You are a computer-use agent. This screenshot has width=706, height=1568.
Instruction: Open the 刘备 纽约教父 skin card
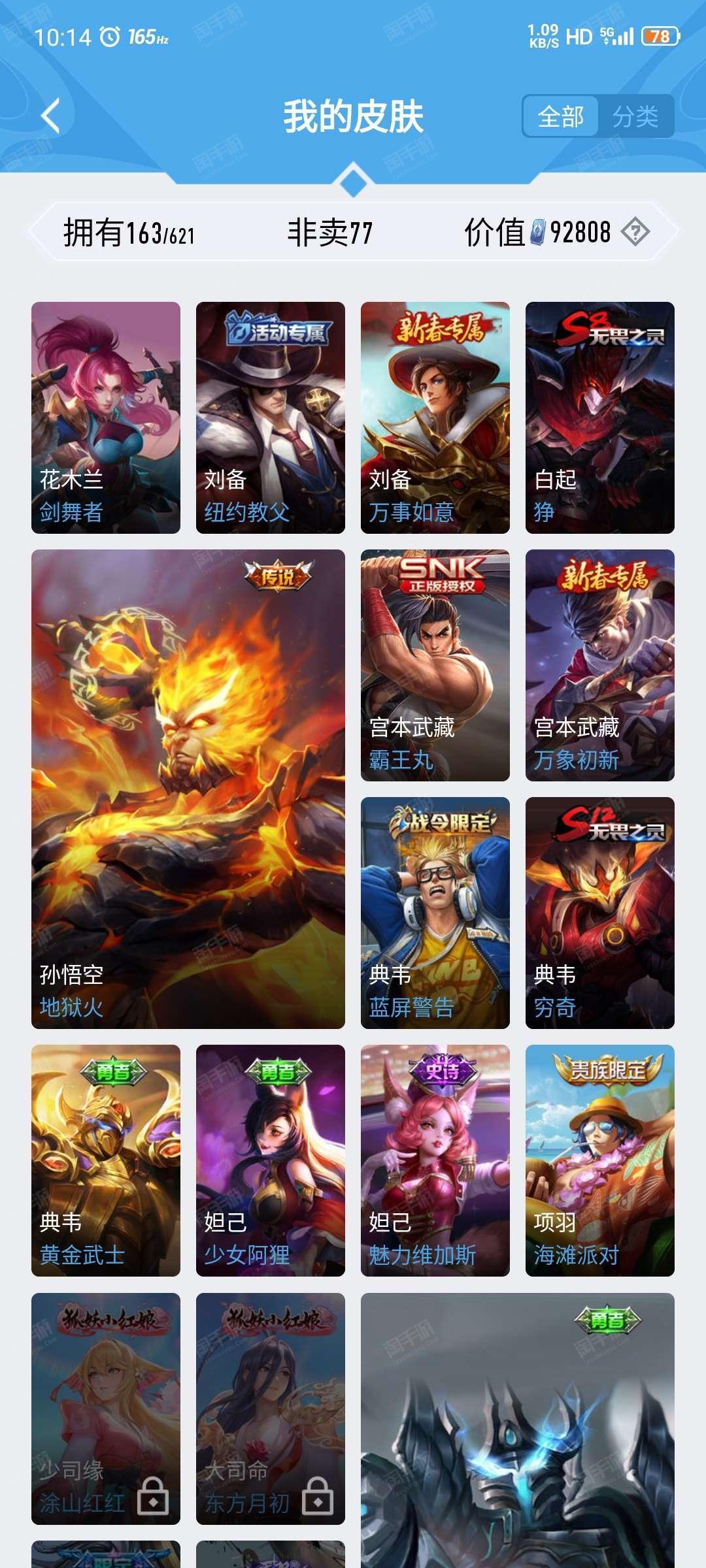271,417
